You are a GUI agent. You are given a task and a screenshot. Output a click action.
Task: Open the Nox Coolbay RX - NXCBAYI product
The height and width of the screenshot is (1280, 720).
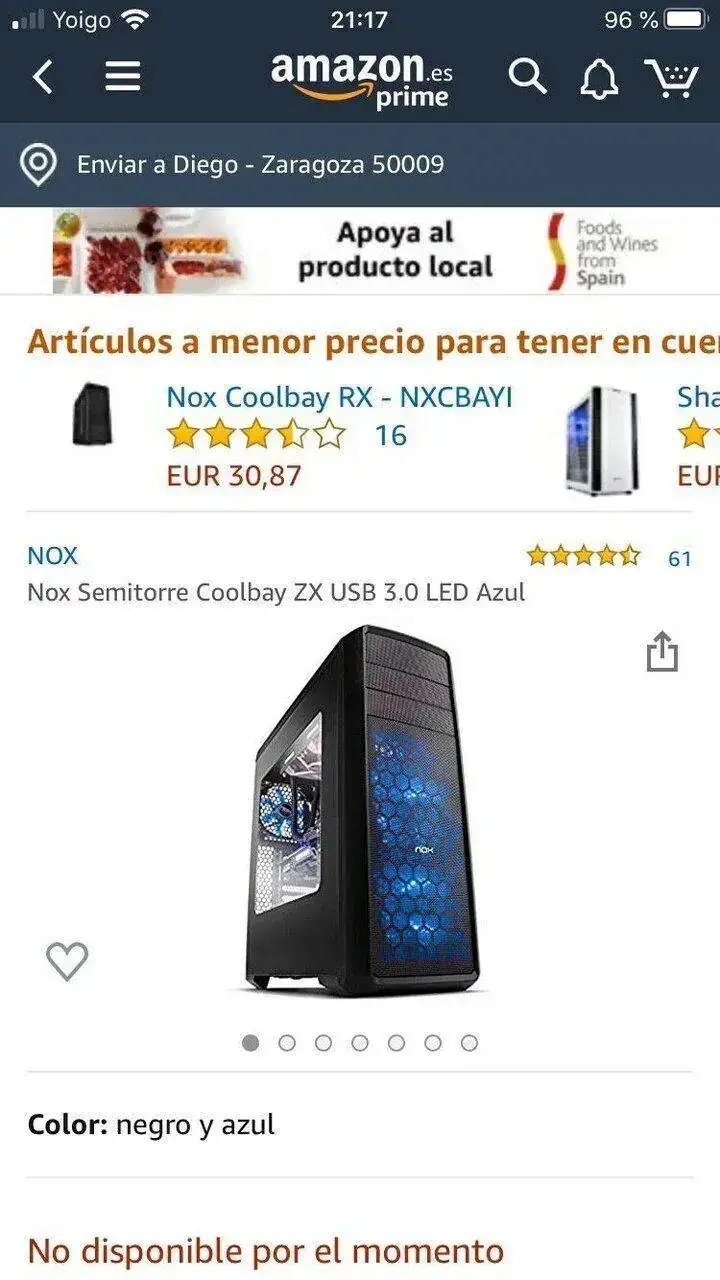[338, 397]
